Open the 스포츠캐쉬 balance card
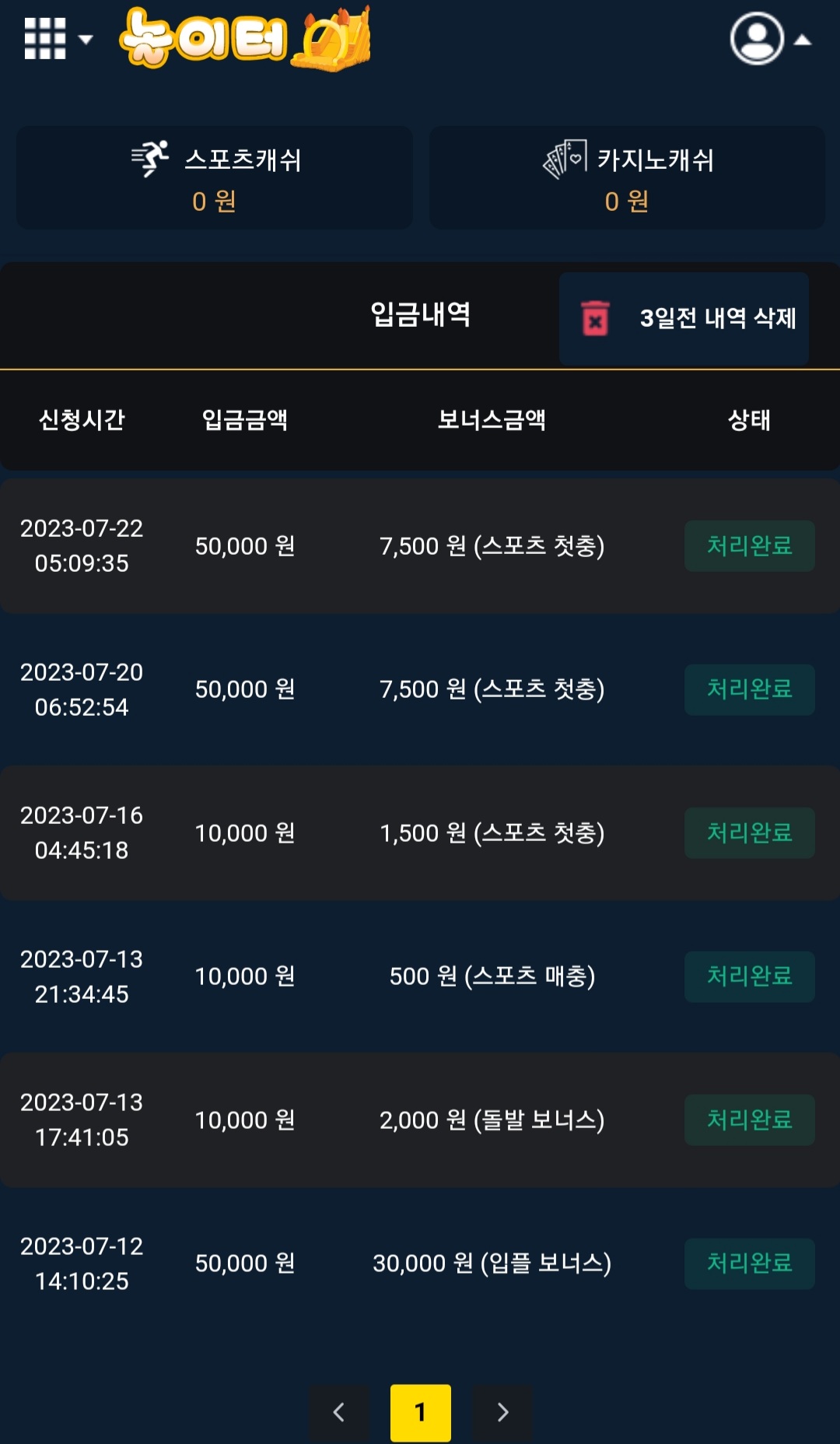This screenshot has width=840, height=1444. 215,178
